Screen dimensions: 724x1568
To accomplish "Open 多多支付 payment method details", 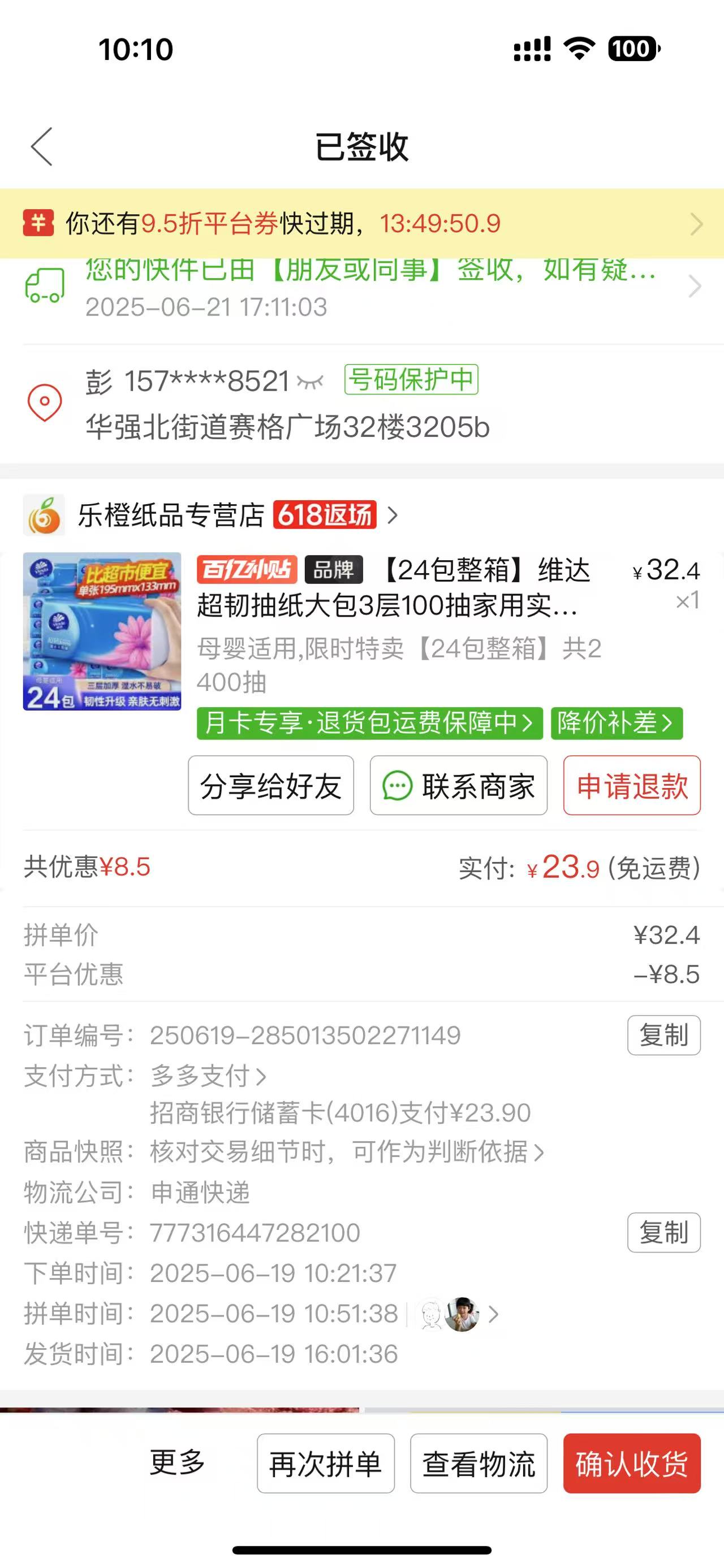I will pyautogui.click(x=208, y=1076).
